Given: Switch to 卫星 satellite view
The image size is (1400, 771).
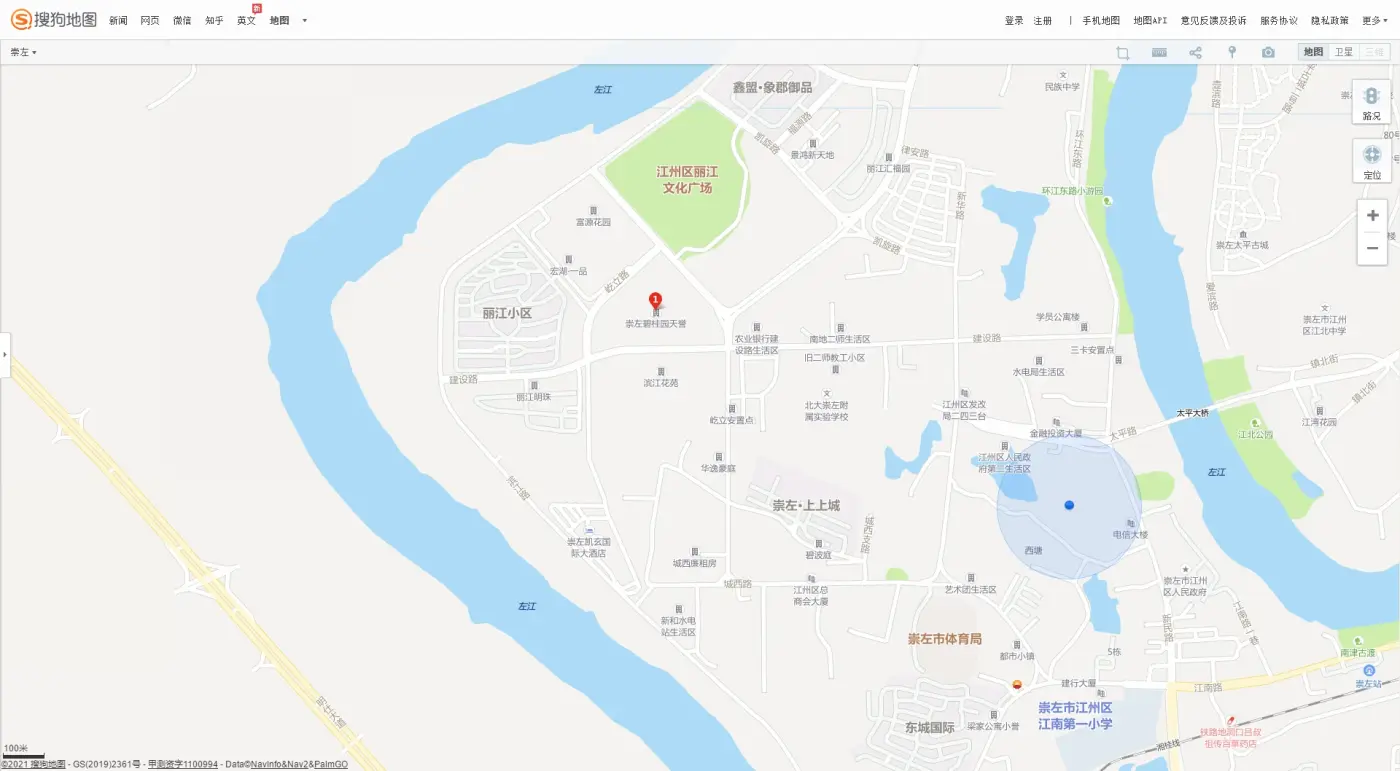Looking at the screenshot, I should click(x=1343, y=52).
